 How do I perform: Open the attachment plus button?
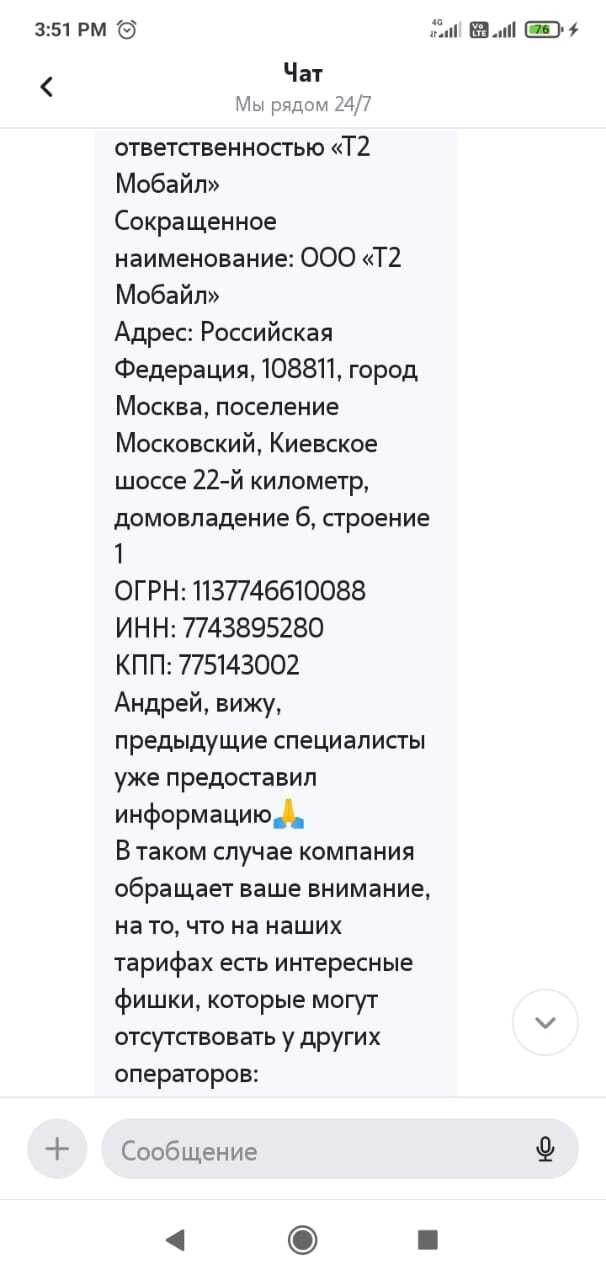[58, 1148]
